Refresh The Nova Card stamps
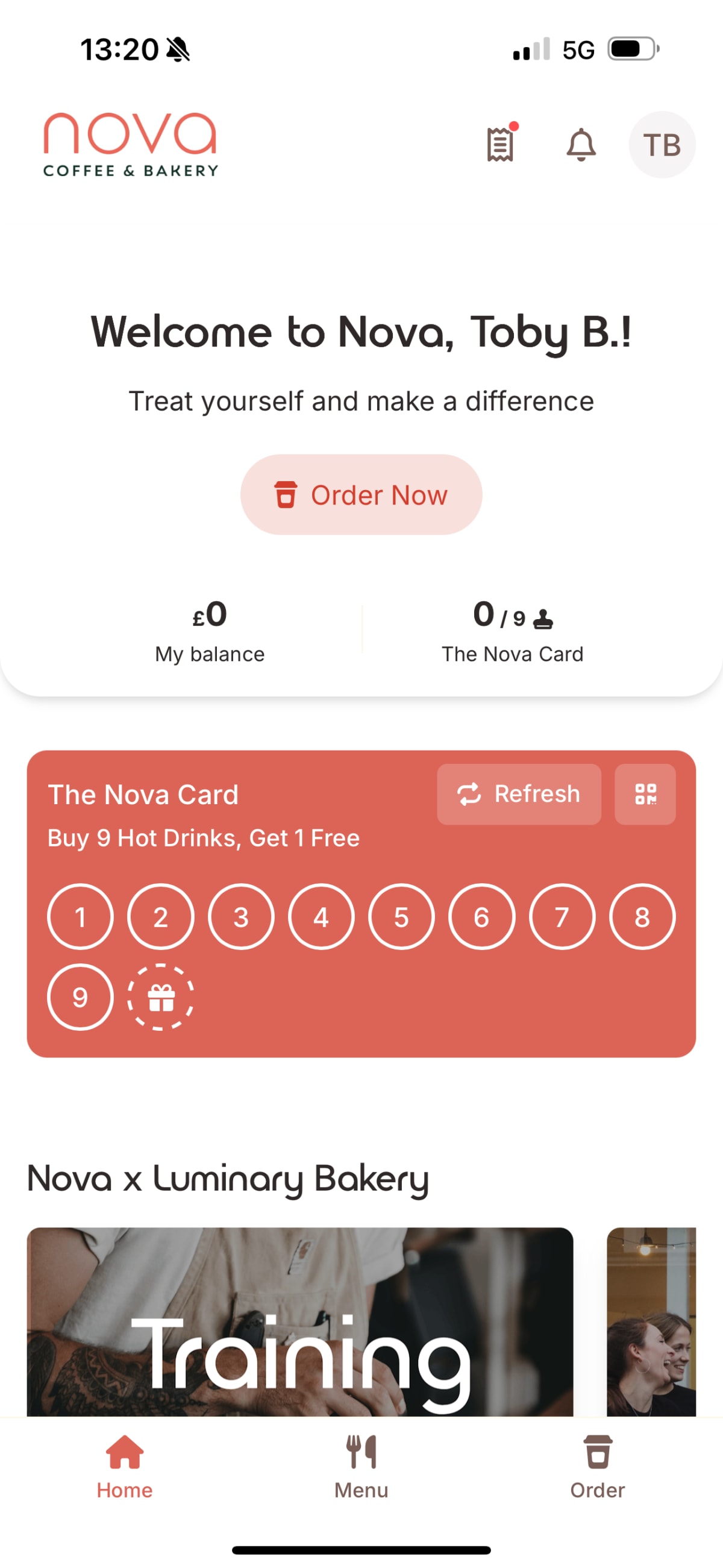This screenshot has width=723, height=1568. 519,795
